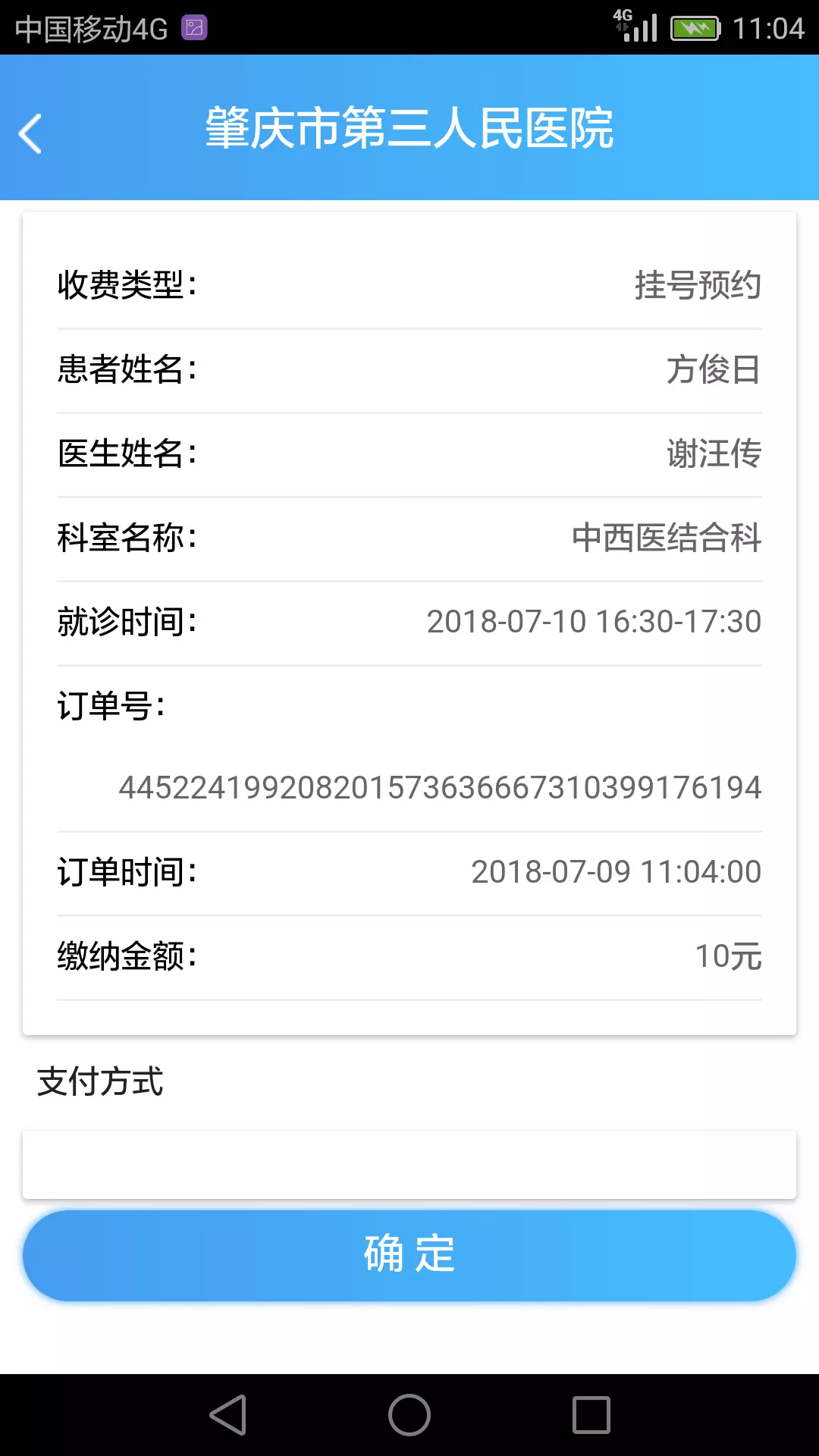
Task: Tap the system back button
Action: coord(228,1415)
